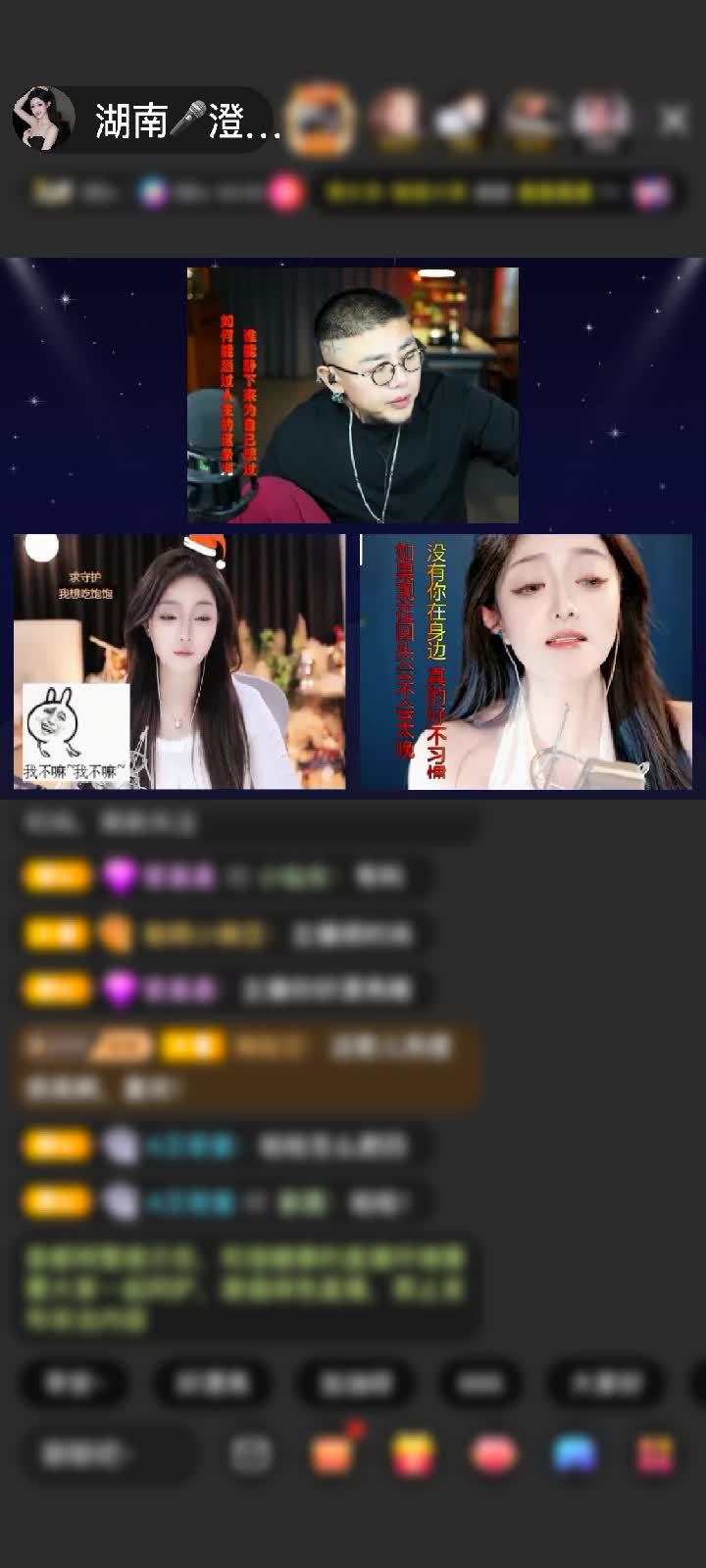Screen dimensions: 706x1568
Task: Open the gift box icon with red dot
Action: (332, 1453)
